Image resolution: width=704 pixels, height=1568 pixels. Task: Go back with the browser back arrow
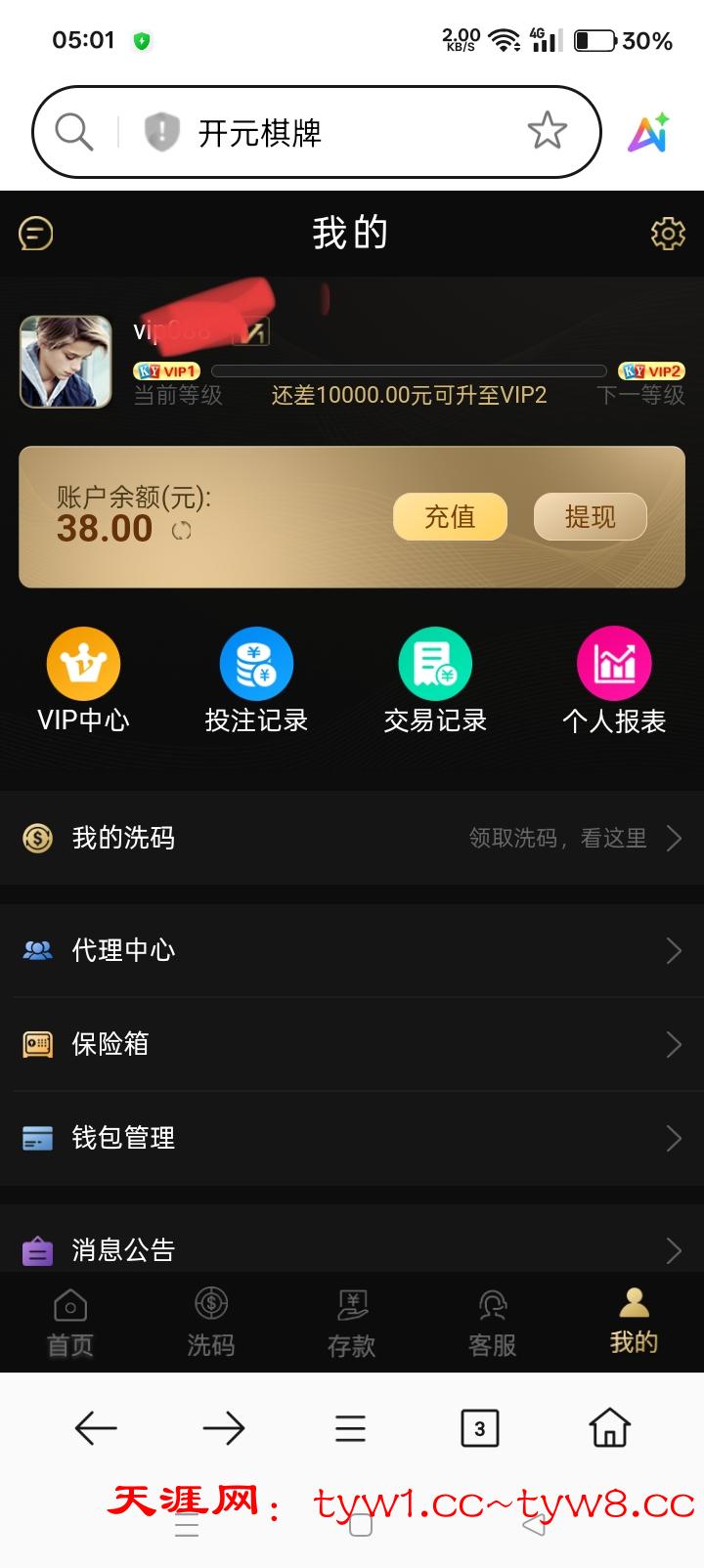[96, 1428]
